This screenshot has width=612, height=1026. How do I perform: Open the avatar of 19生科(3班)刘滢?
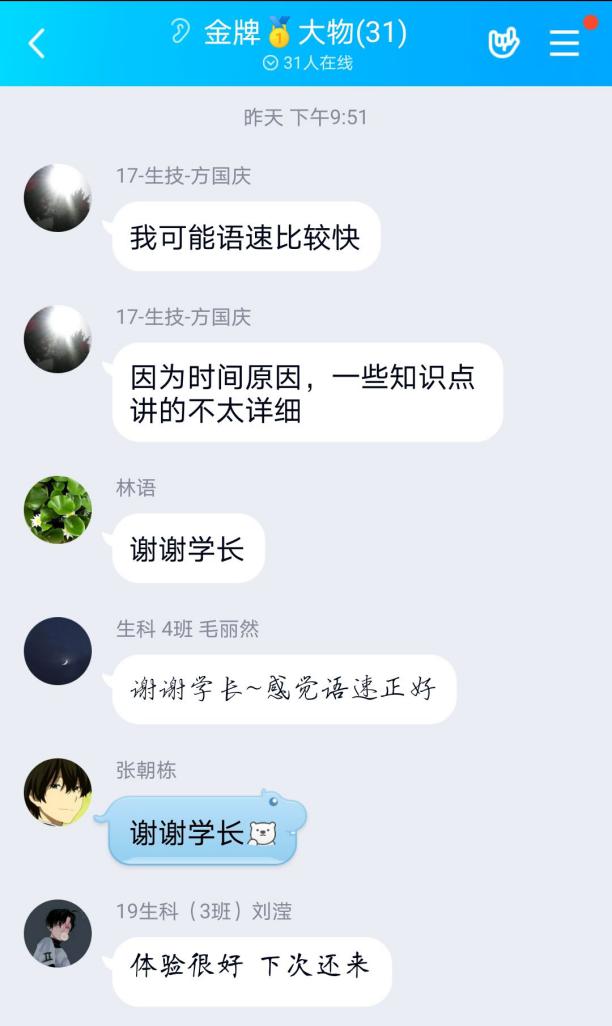coord(58,933)
